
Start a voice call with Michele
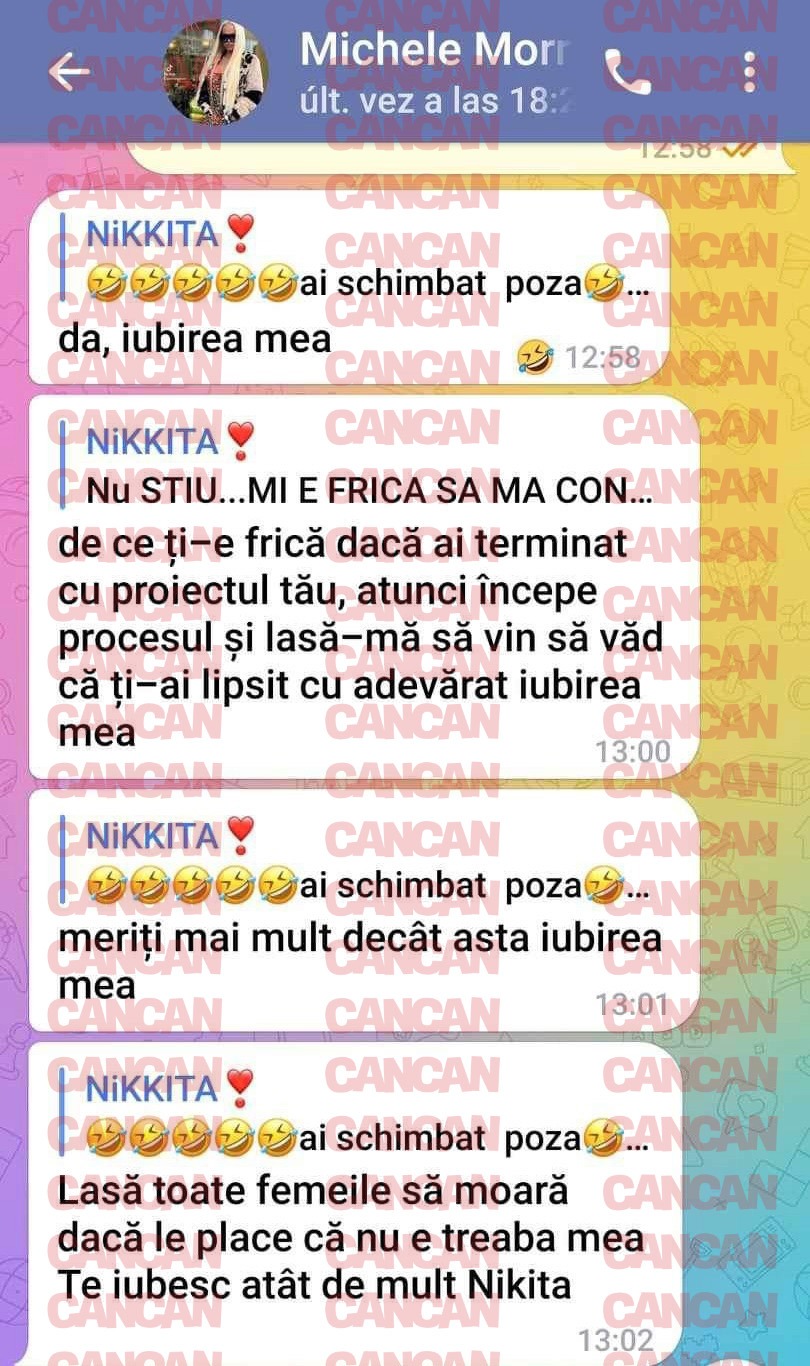pos(628,72)
